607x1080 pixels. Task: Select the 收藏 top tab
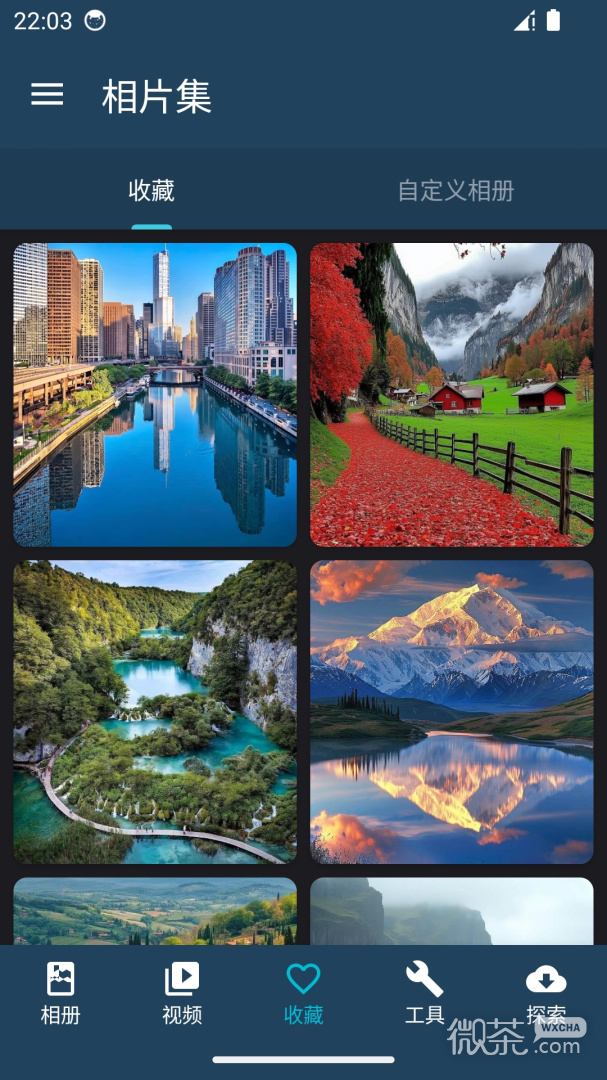(152, 190)
